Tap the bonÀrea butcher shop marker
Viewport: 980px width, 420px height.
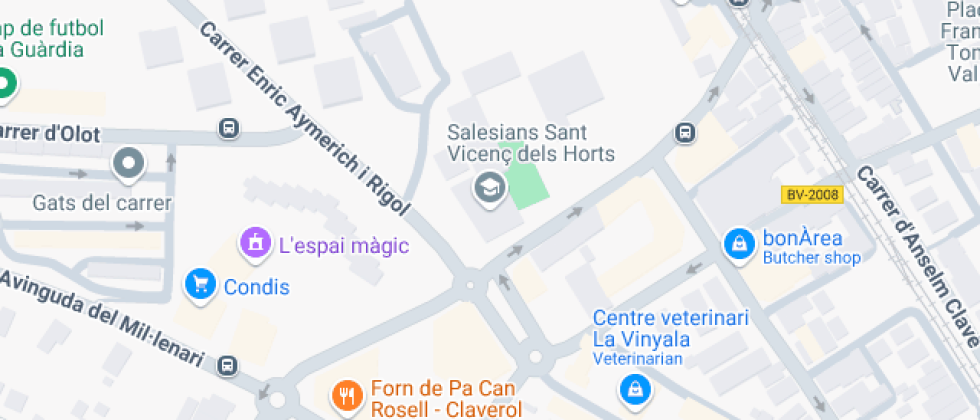tap(739, 243)
